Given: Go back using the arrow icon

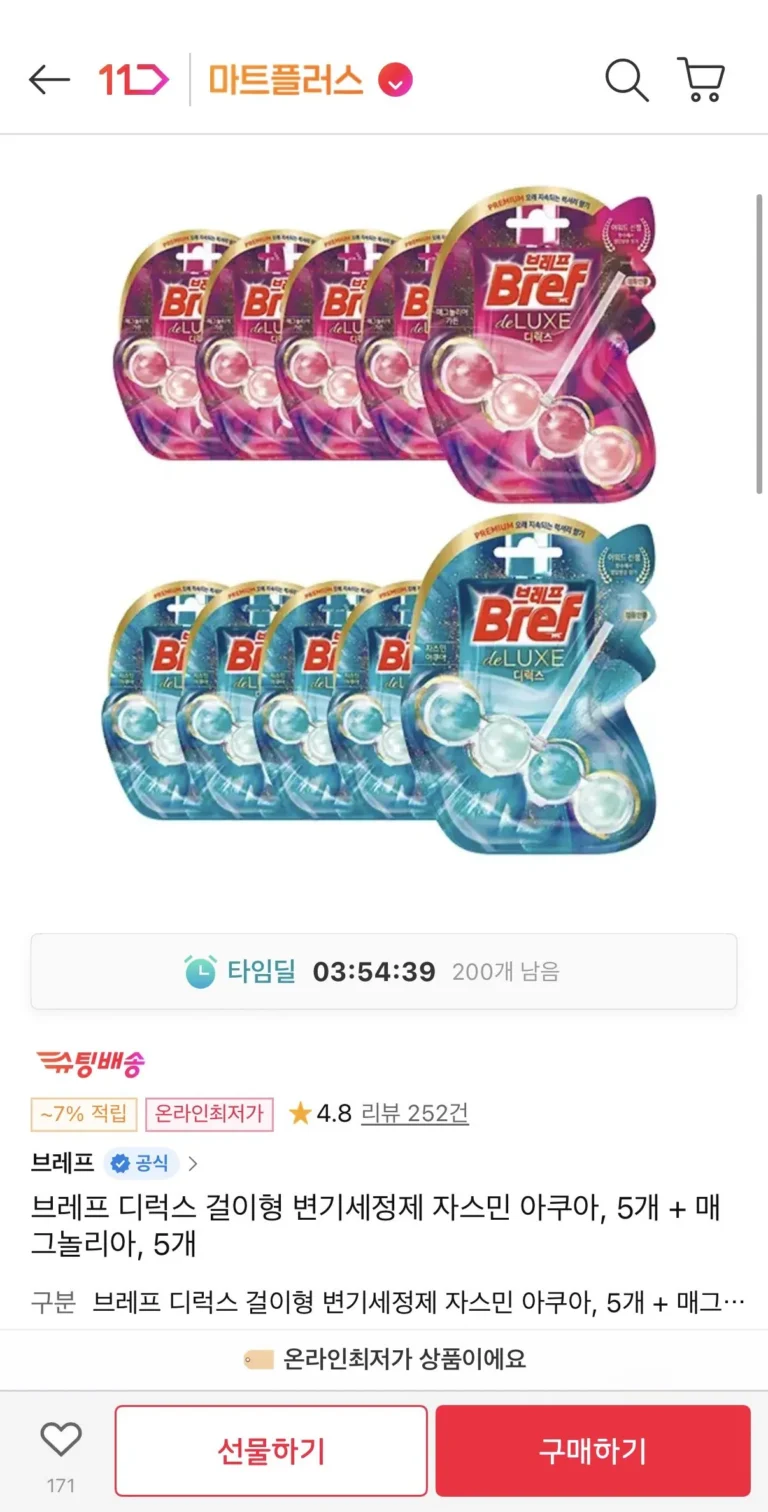Looking at the screenshot, I should tap(49, 80).
